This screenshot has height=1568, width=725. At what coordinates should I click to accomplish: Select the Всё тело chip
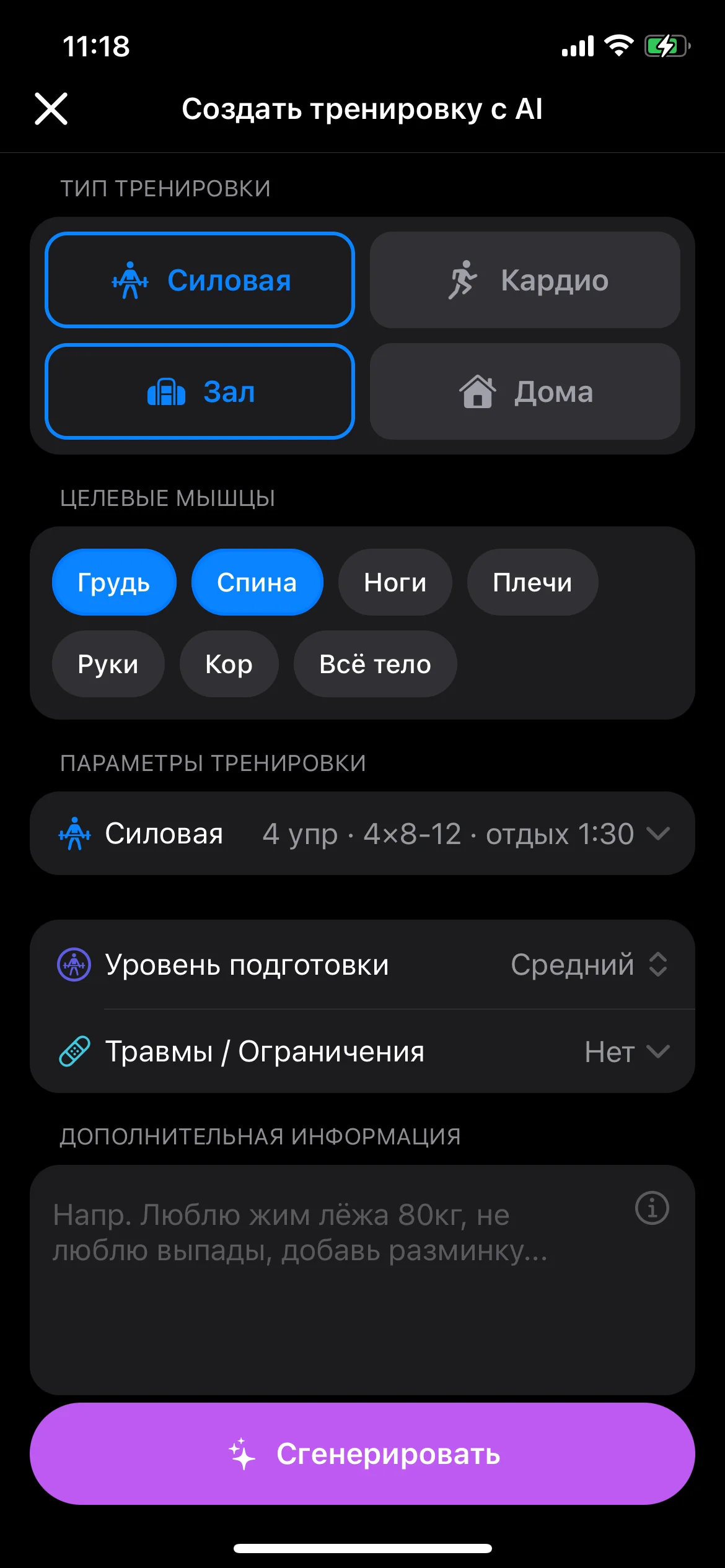pos(375,664)
